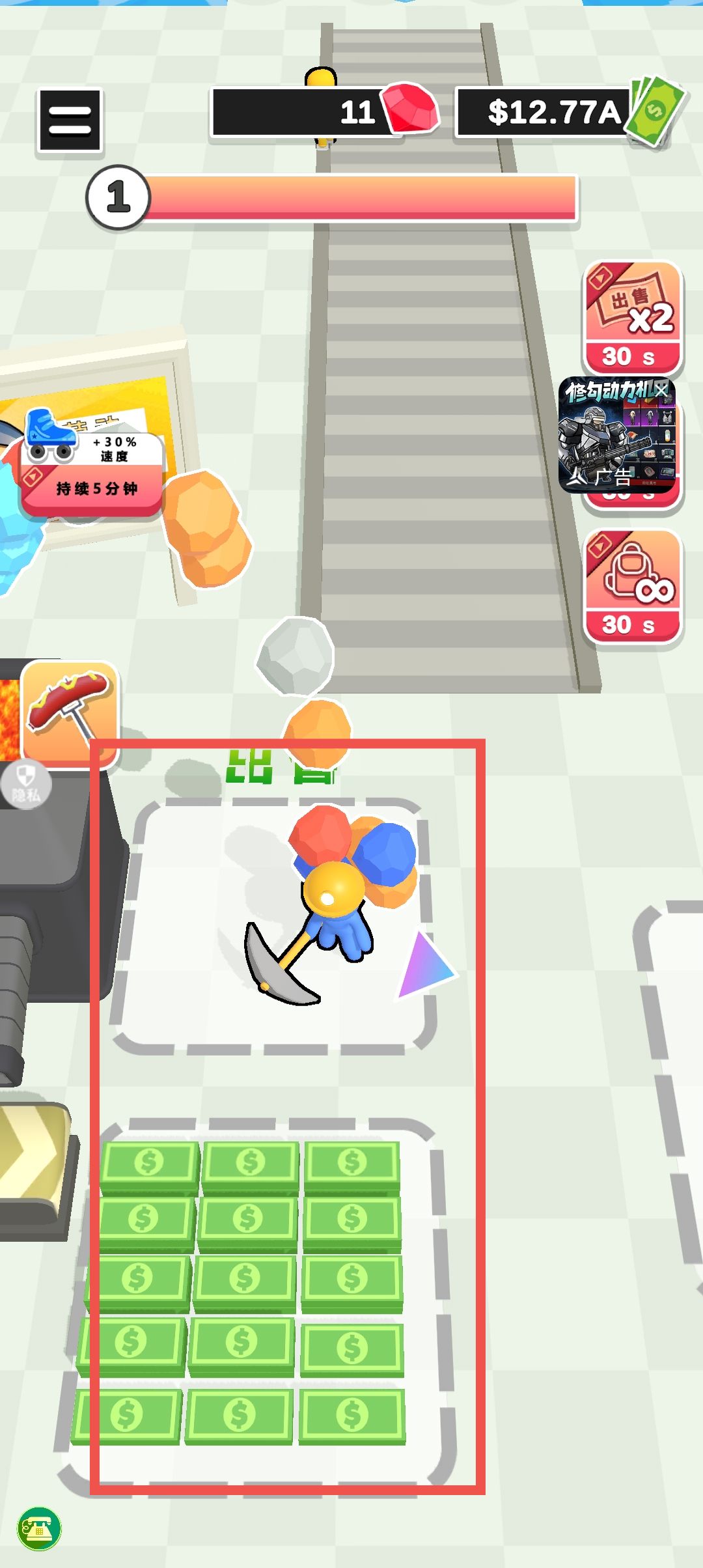Tap the green telephone support icon
The height and width of the screenshot is (1568, 703).
[39, 1528]
